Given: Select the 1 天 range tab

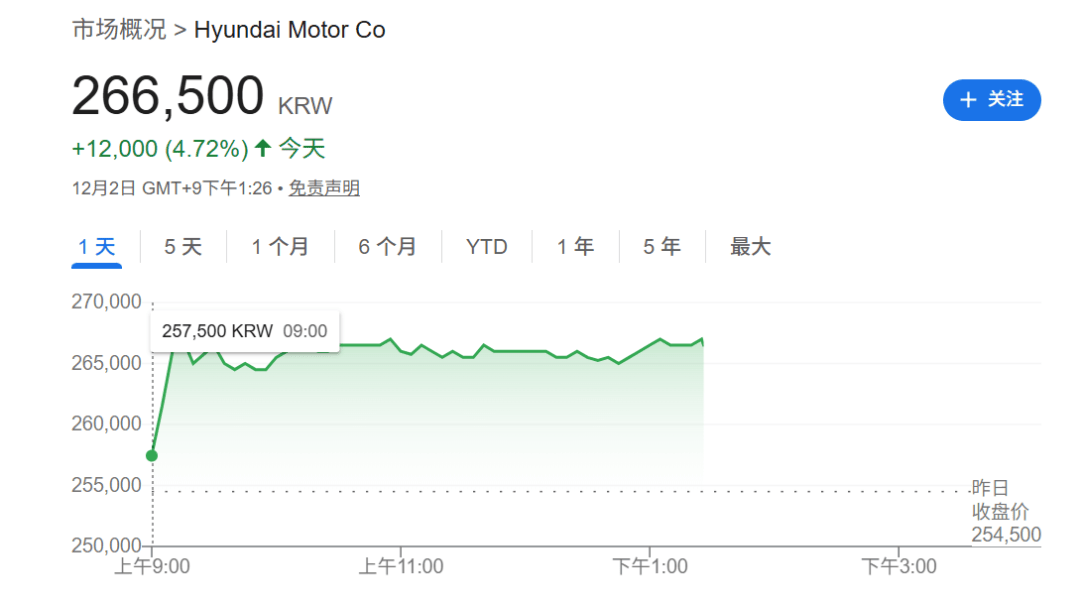Looking at the screenshot, I should coord(97,247).
